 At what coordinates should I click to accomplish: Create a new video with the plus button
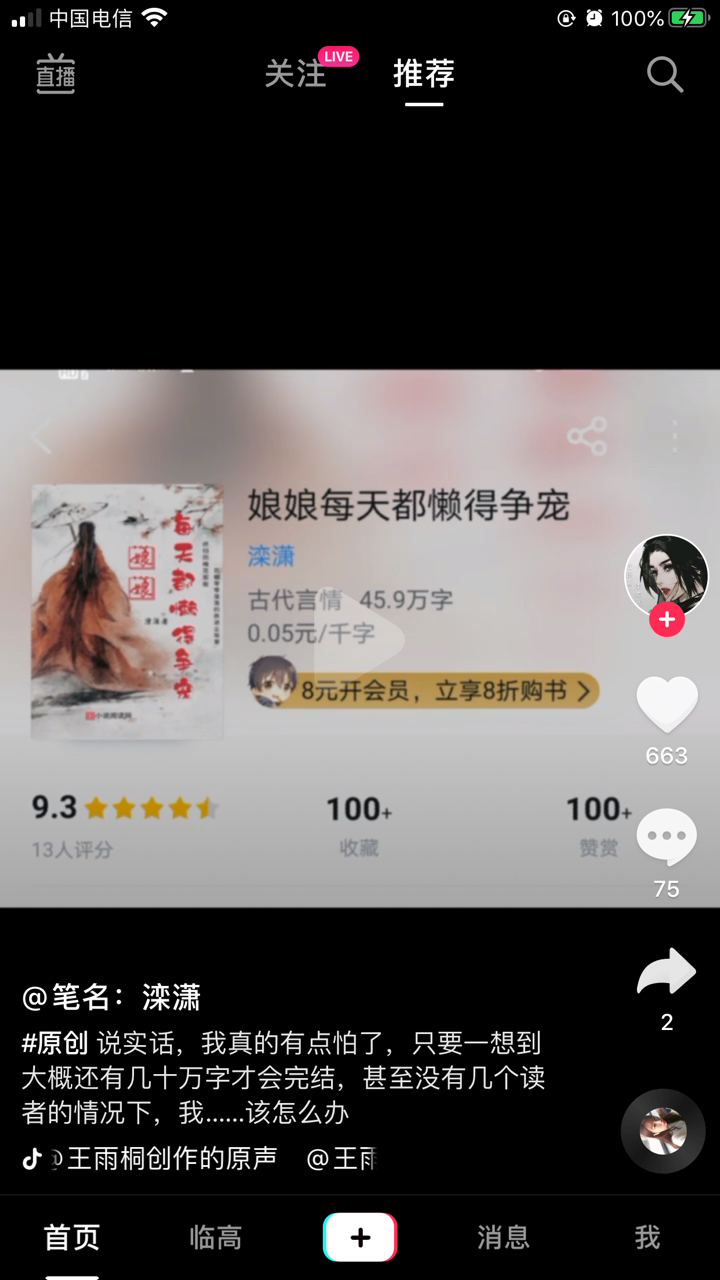360,1237
